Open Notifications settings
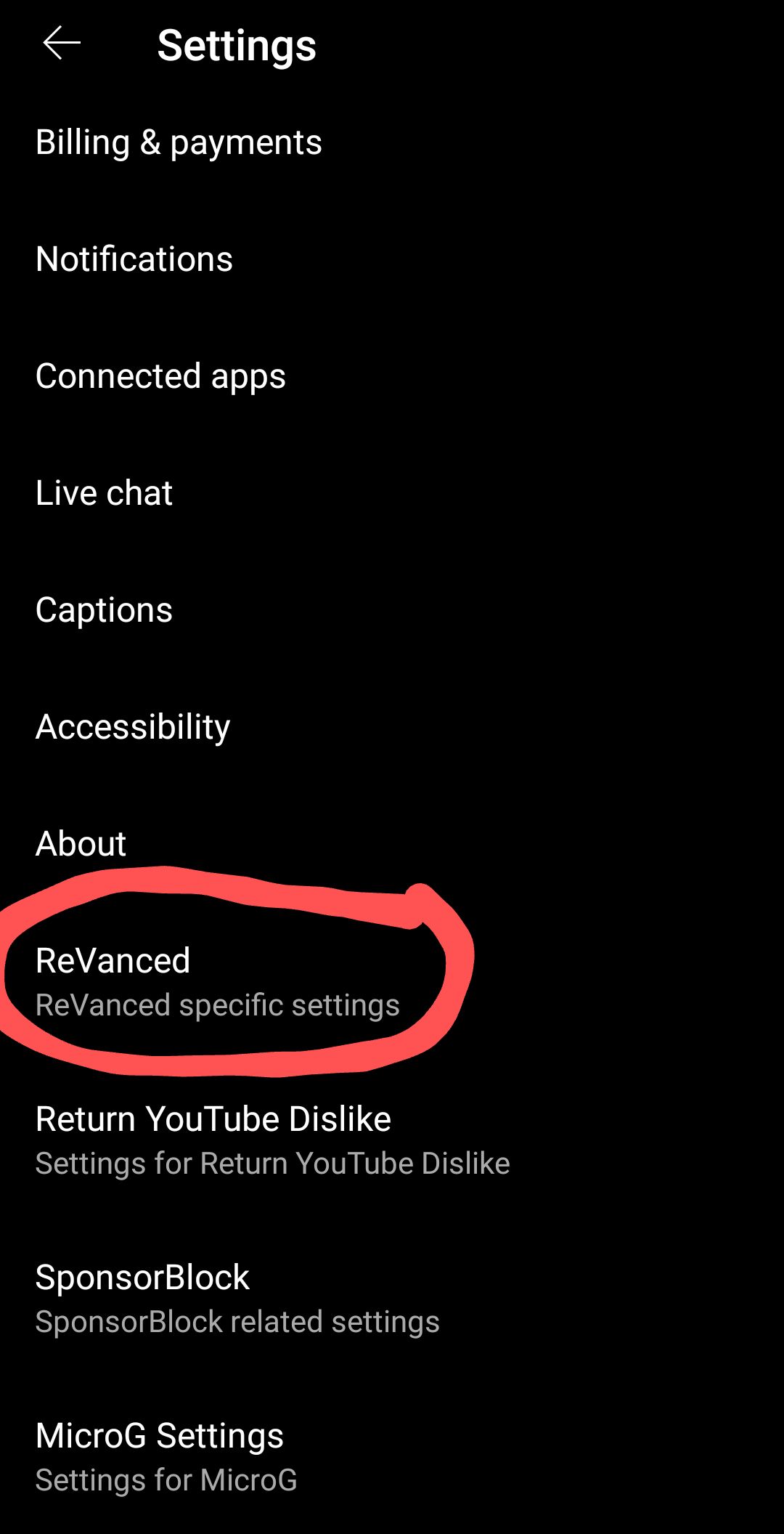This screenshot has height=1534, width=784. point(134,259)
